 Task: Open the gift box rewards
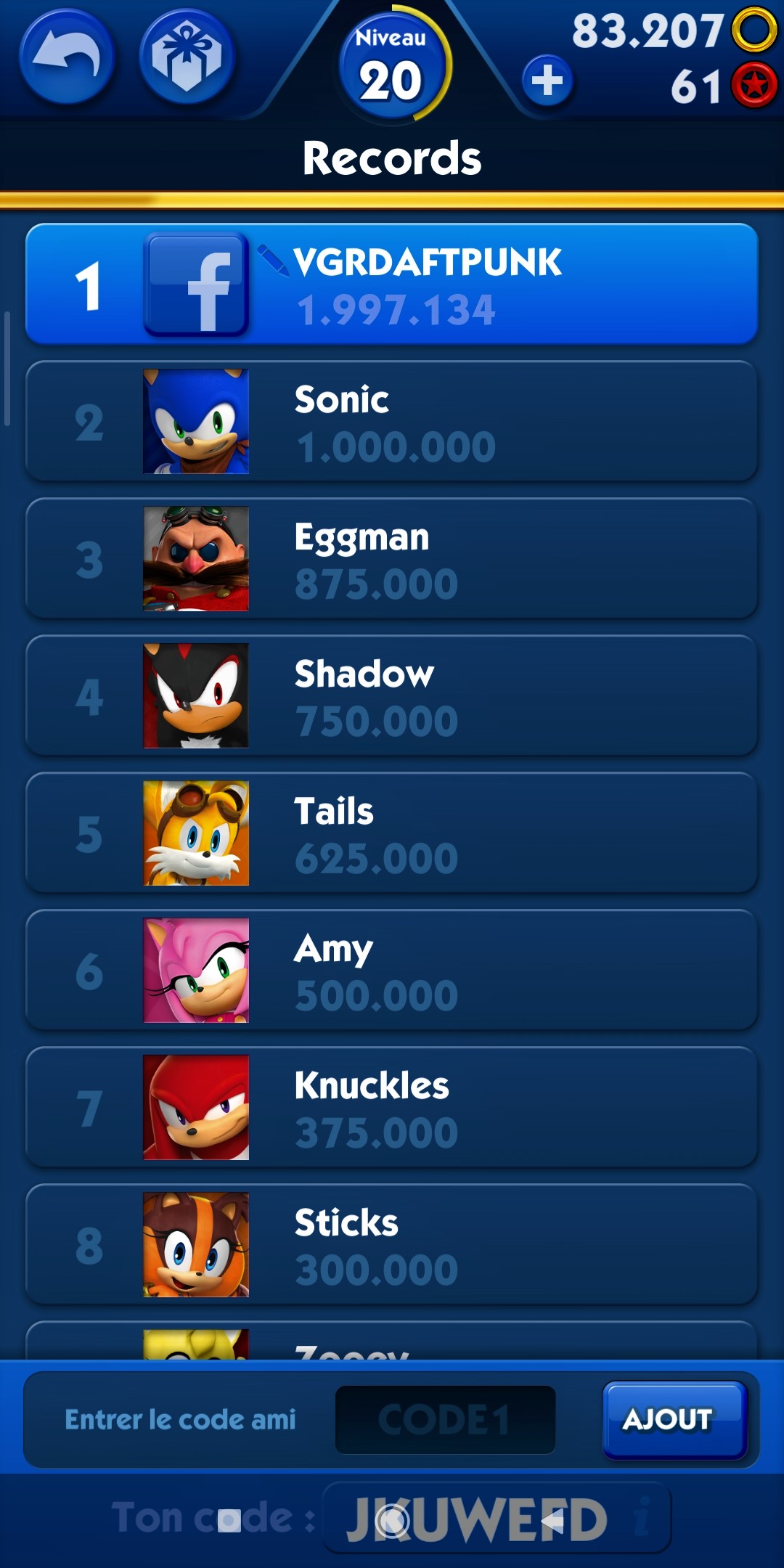(187, 57)
